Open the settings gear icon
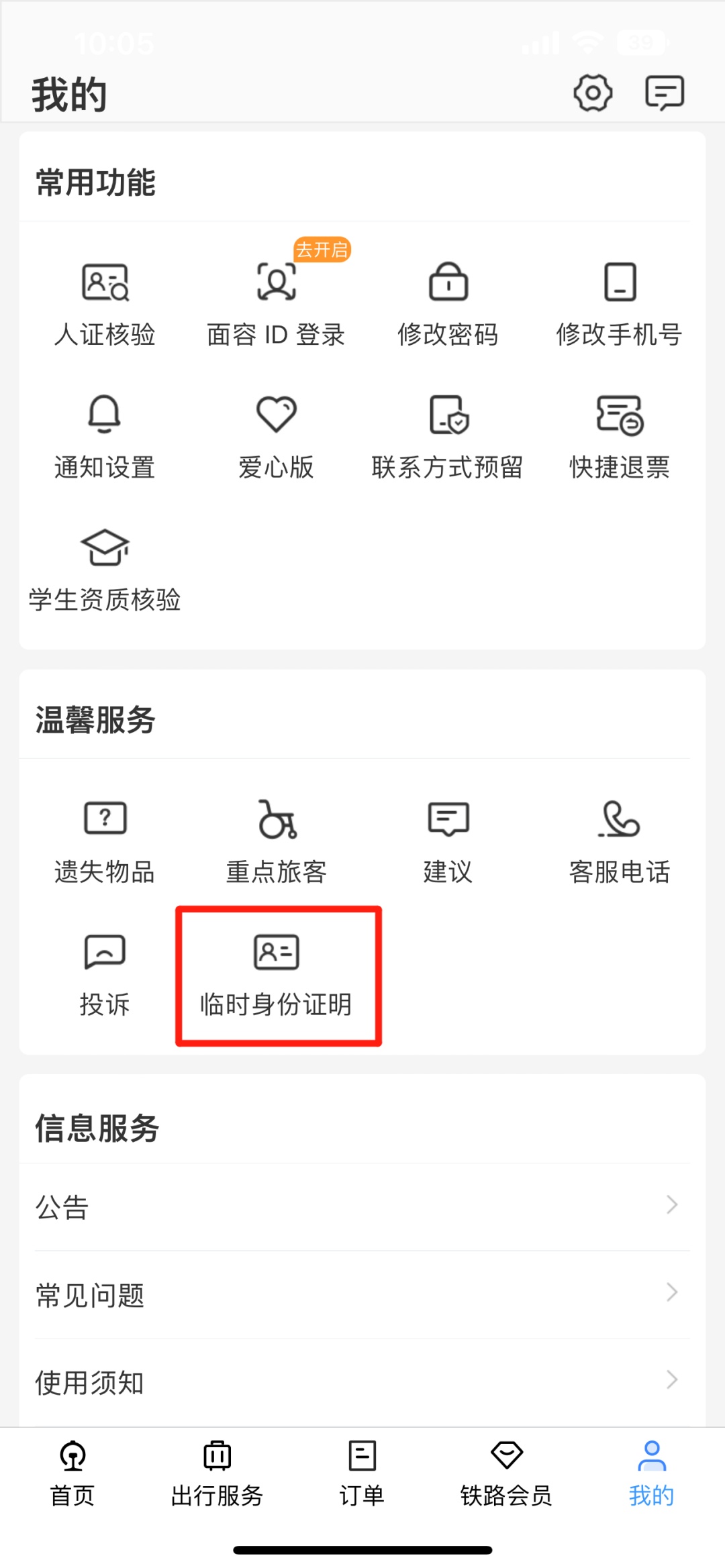 (593, 93)
